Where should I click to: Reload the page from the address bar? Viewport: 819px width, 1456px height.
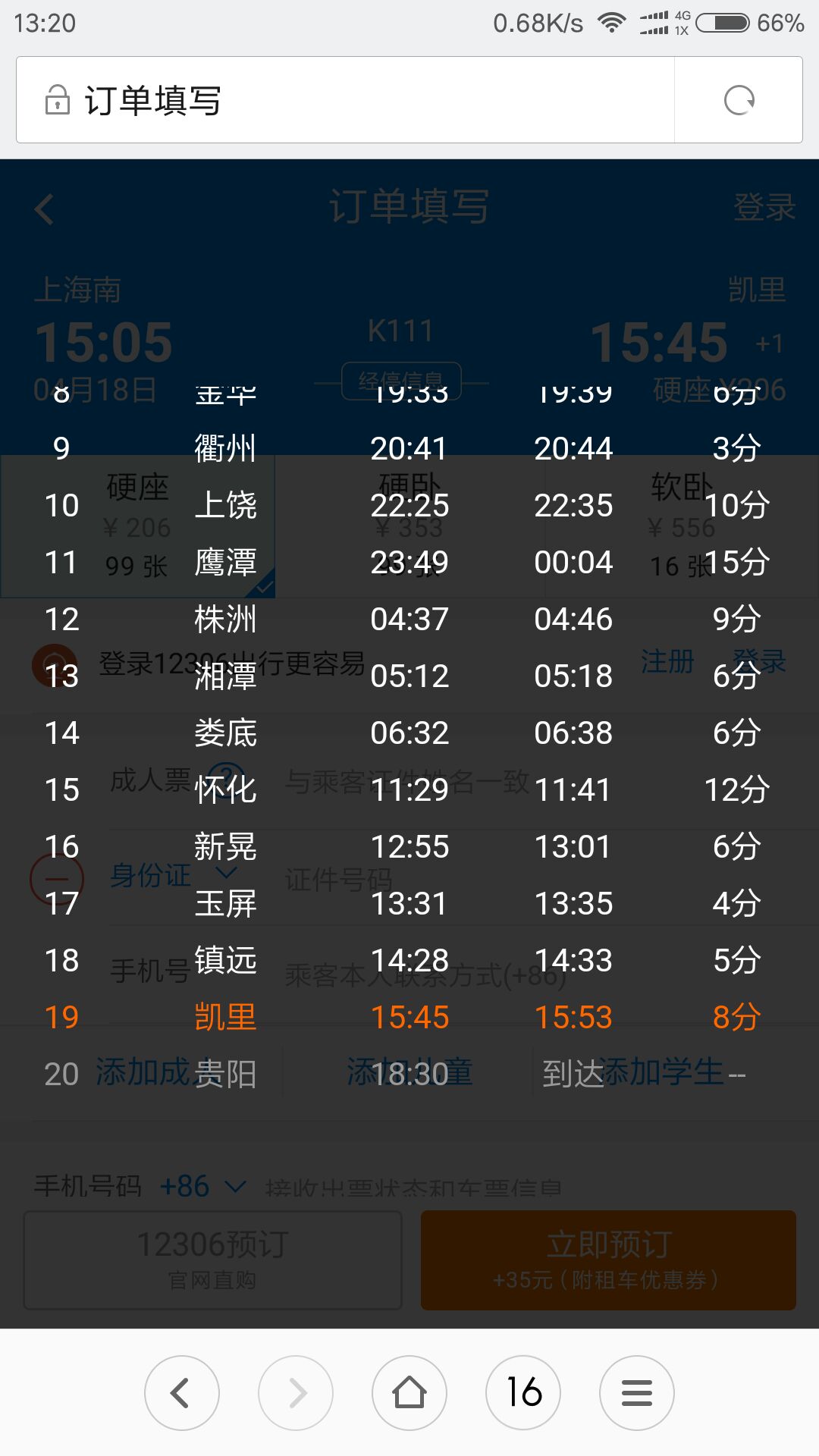point(739,100)
